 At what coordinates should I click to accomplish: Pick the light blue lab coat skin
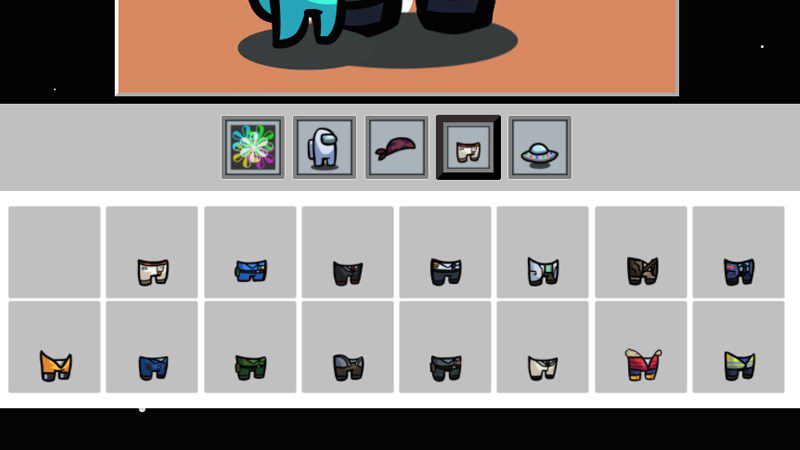click(543, 270)
